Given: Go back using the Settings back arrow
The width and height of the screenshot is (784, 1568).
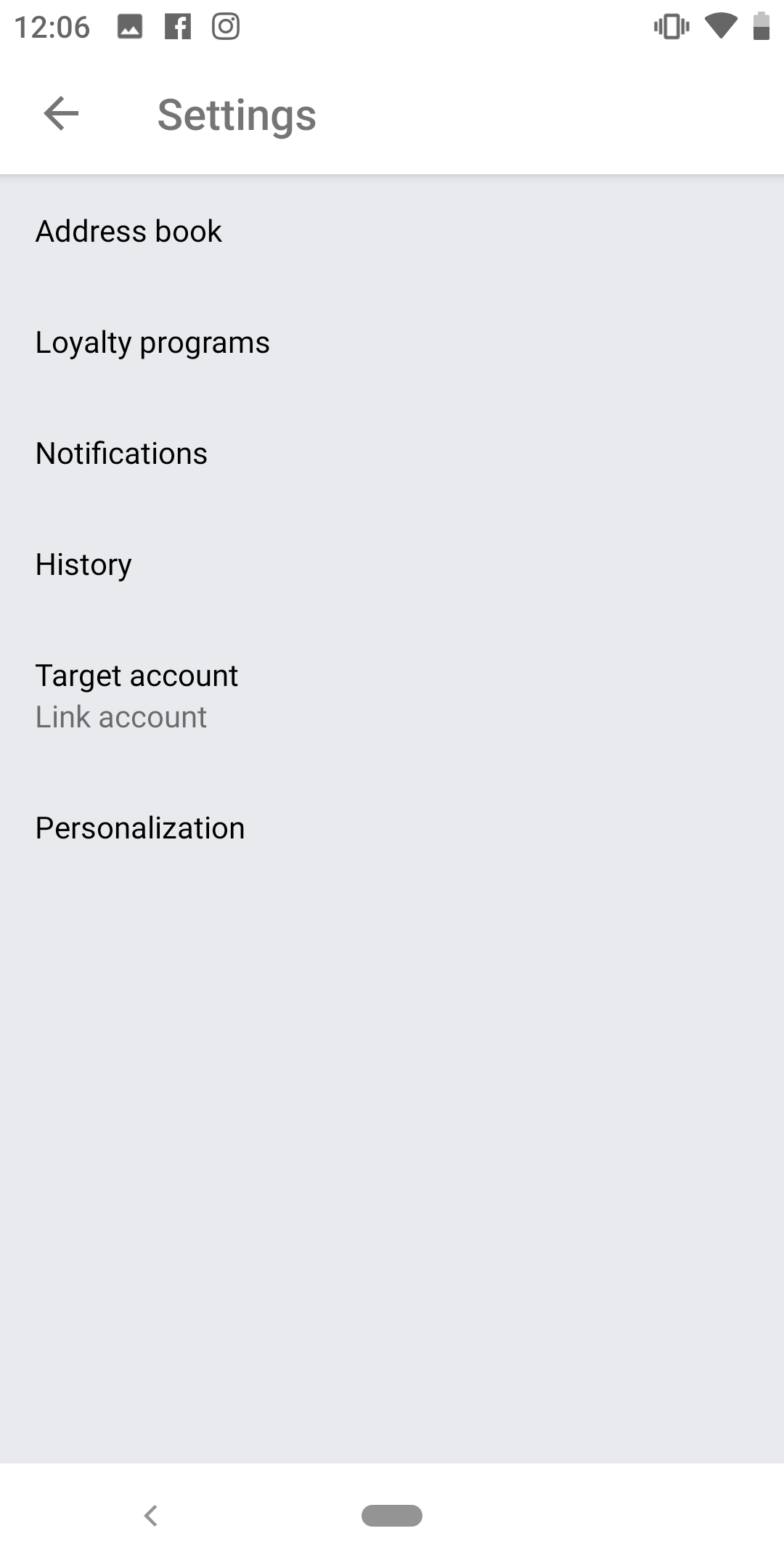Looking at the screenshot, I should tap(61, 114).
